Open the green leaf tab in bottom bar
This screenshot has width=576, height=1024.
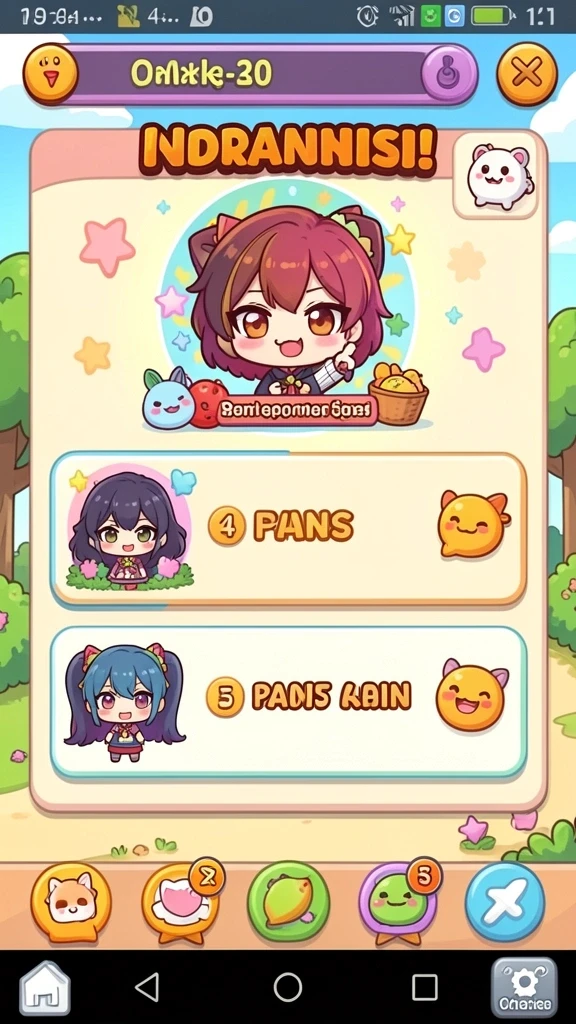[288, 901]
